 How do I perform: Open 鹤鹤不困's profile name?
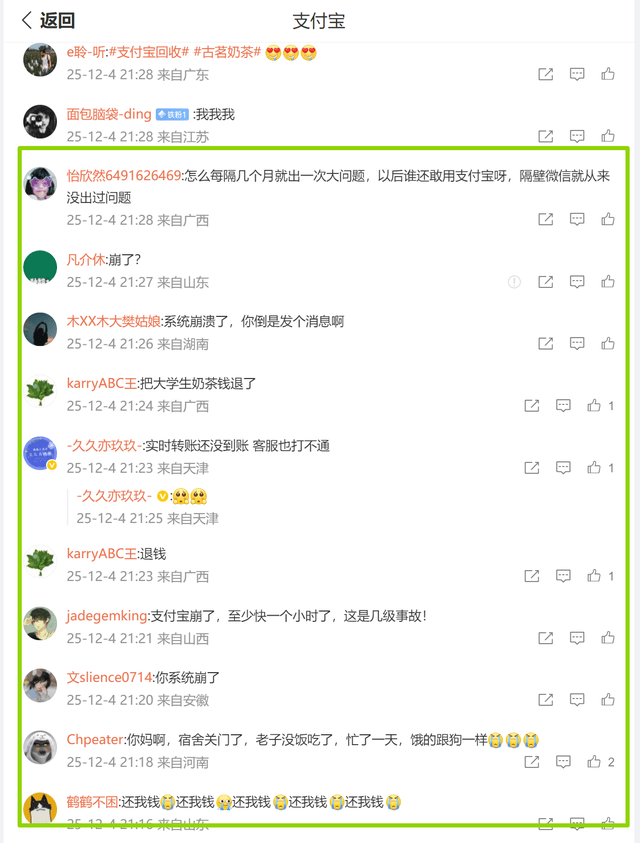click(92, 802)
